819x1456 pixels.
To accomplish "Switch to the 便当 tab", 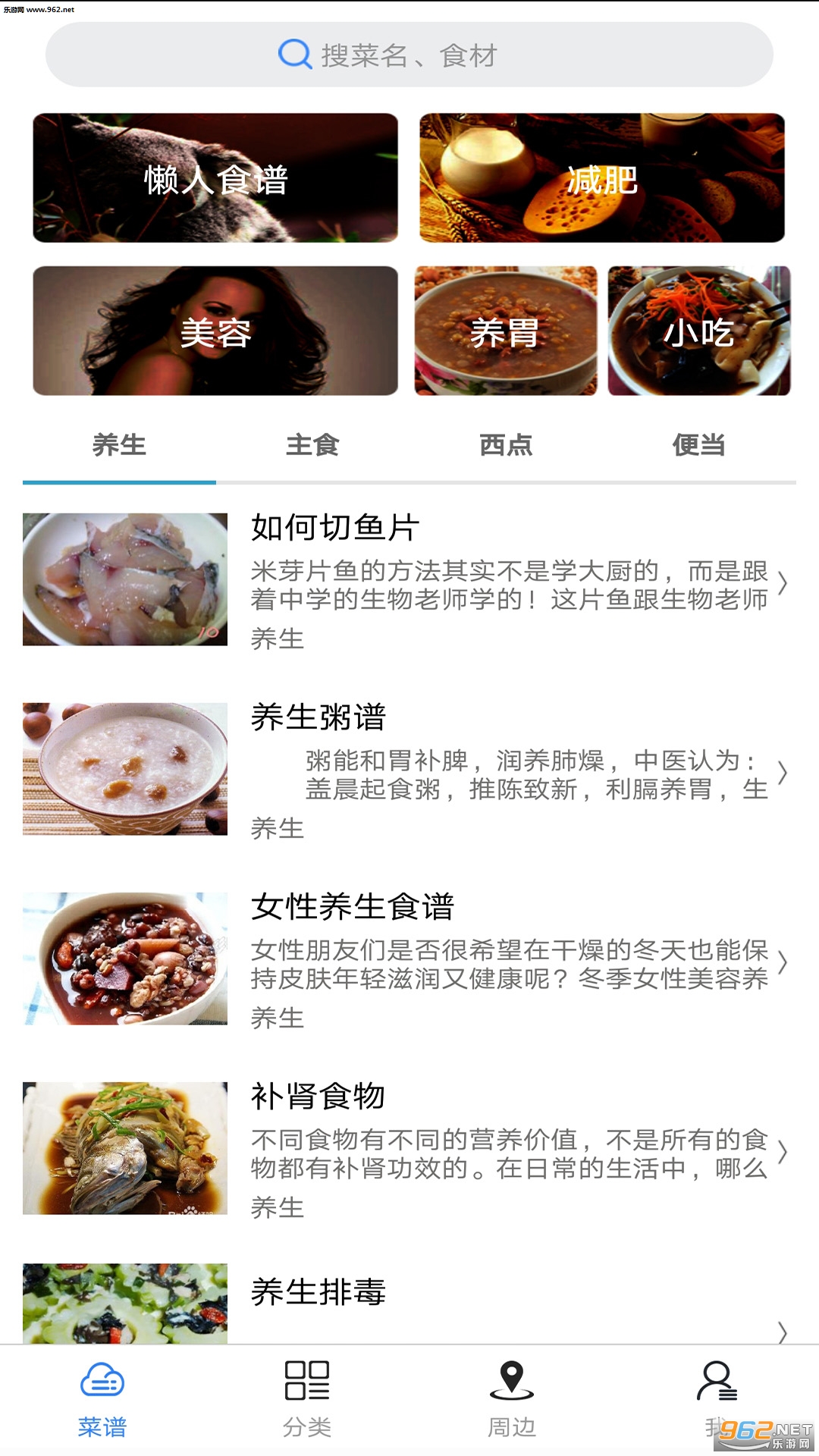I will (x=698, y=445).
